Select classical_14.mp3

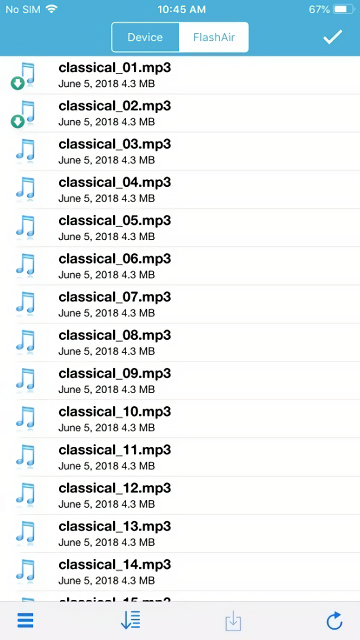(x=180, y=572)
